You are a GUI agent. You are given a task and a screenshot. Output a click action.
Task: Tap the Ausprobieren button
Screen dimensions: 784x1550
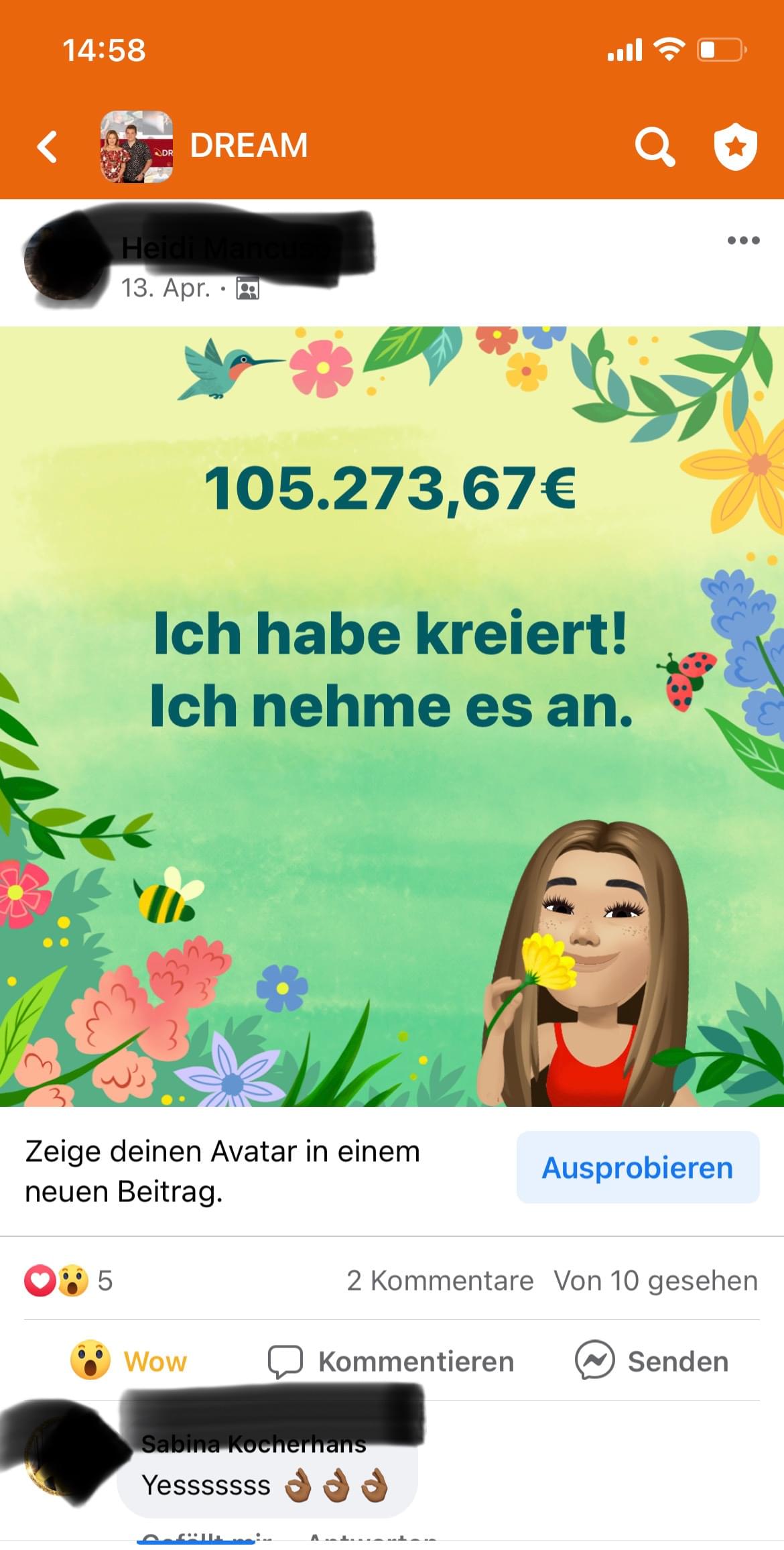(x=637, y=1168)
